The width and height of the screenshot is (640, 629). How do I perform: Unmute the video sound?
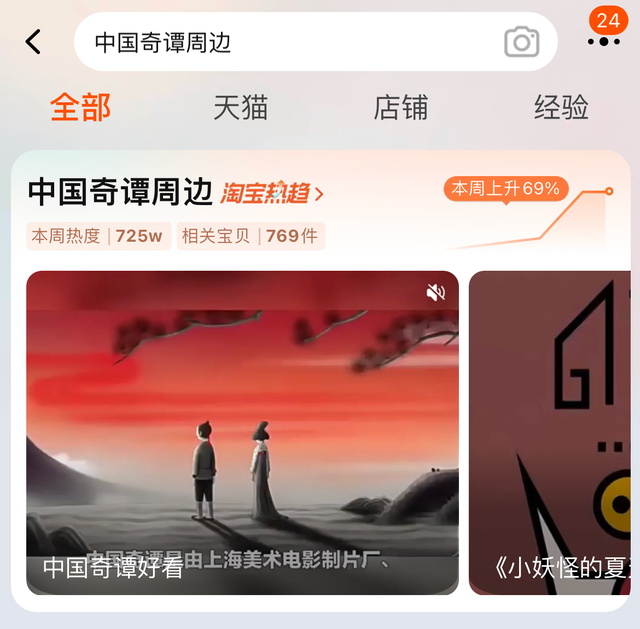pos(435,292)
